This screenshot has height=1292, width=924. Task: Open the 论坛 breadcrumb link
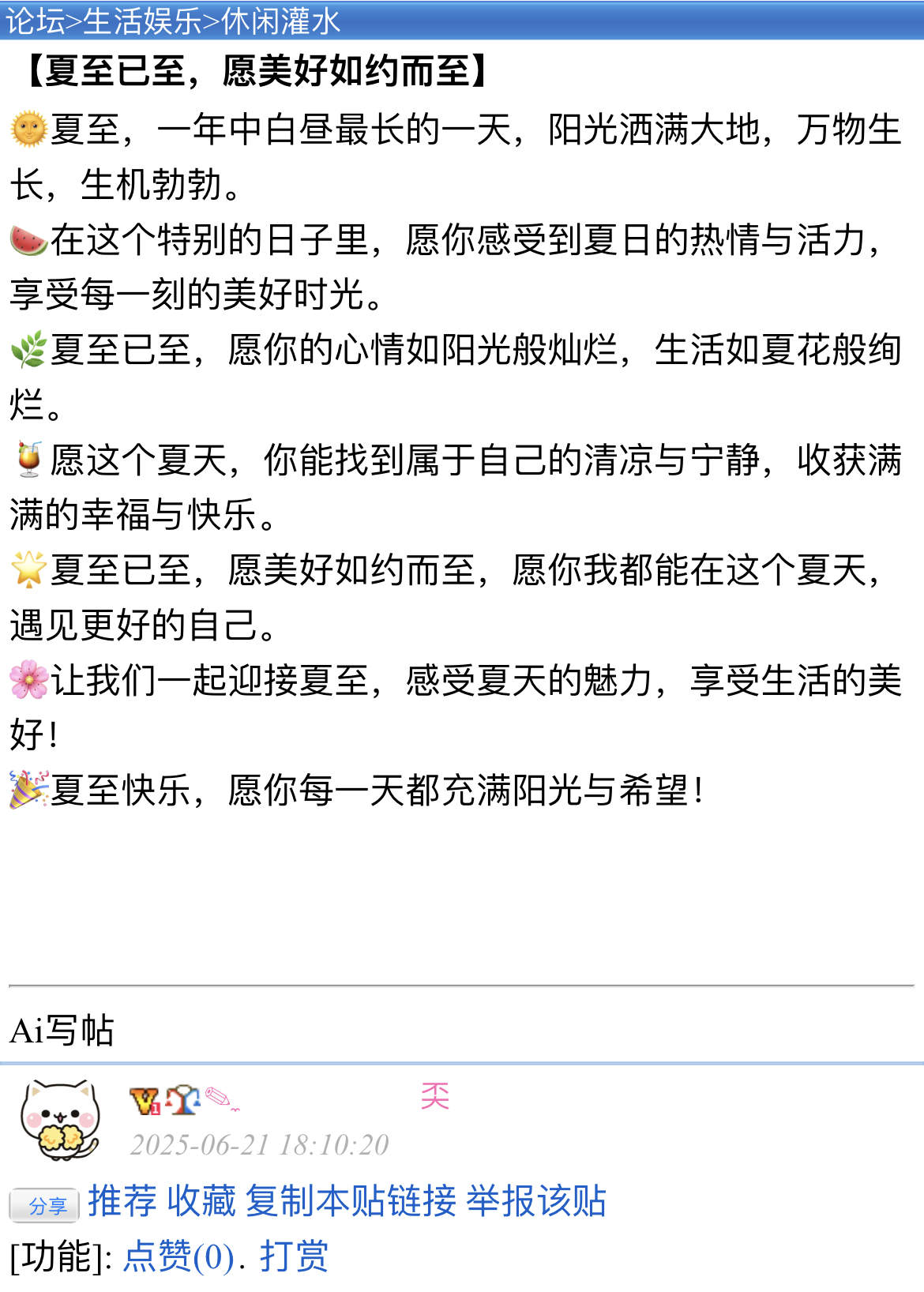(x=35, y=21)
